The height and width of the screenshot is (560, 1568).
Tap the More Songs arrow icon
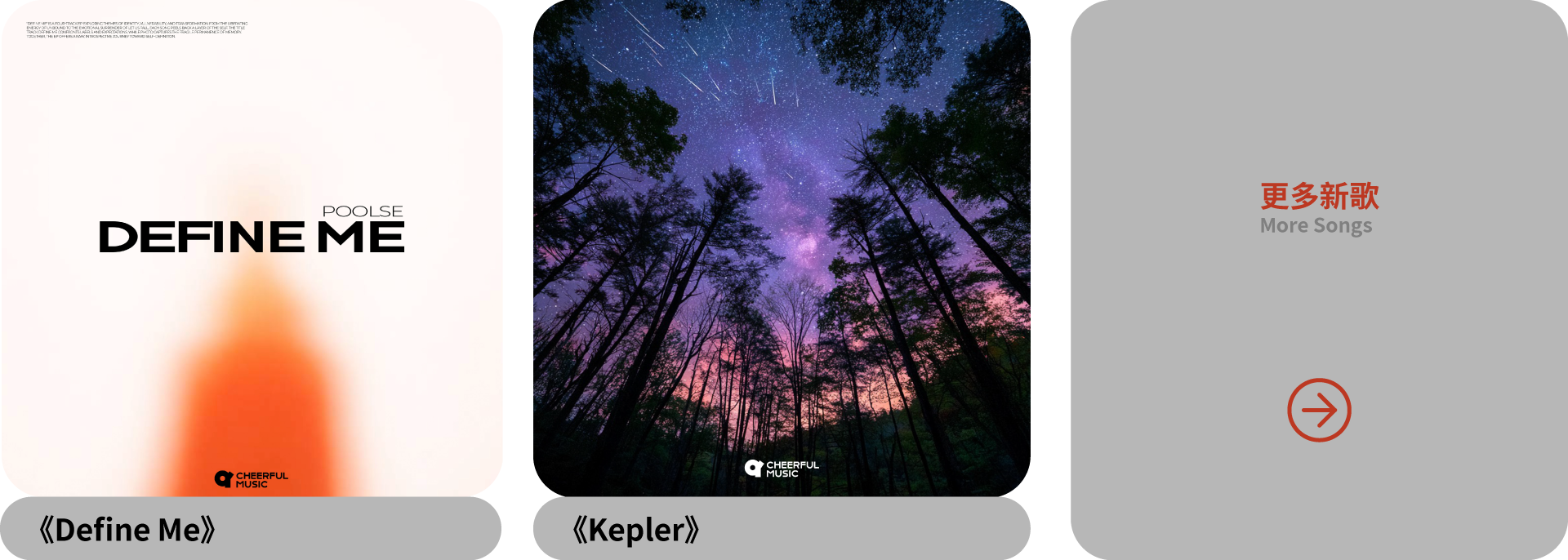[x=1319, y=410]
